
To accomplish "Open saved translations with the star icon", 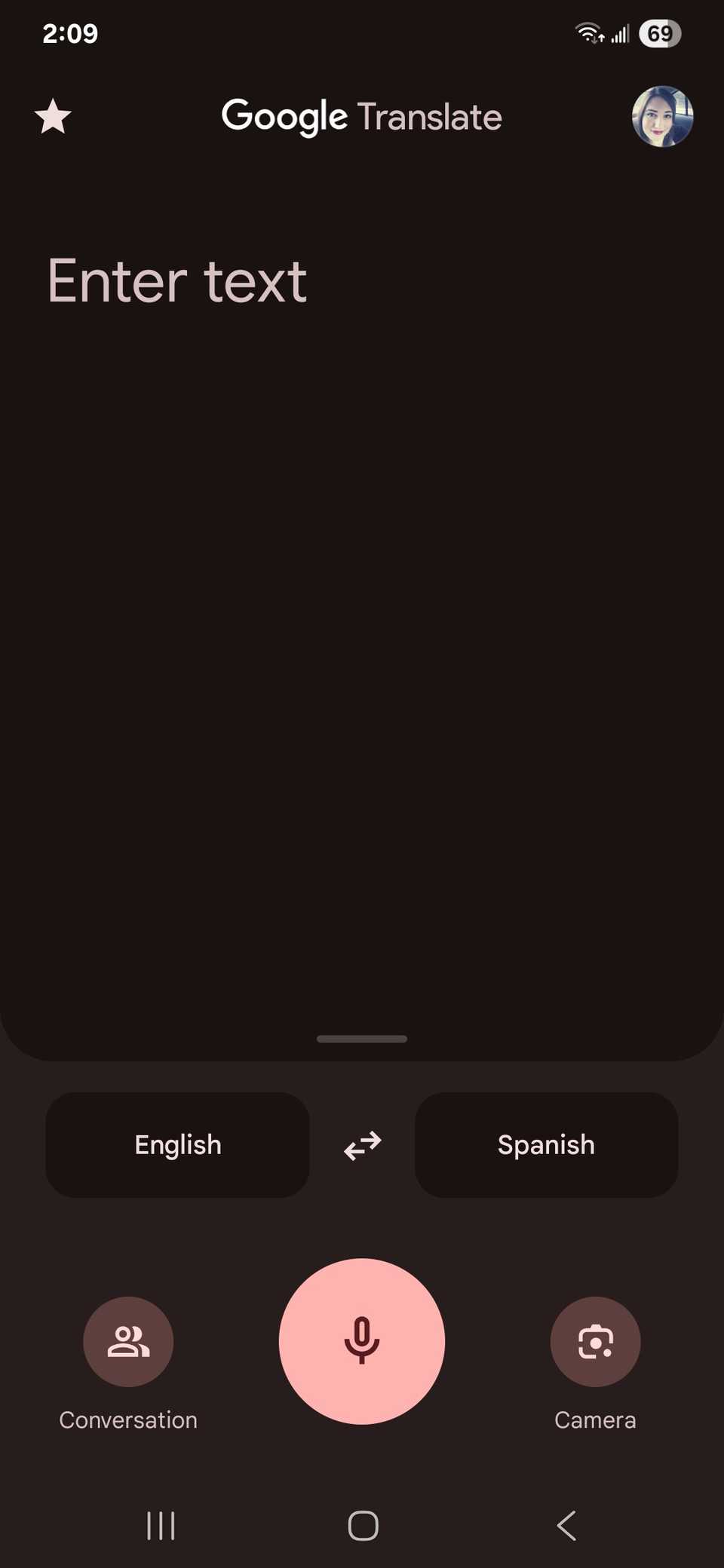I will (53, 116).
